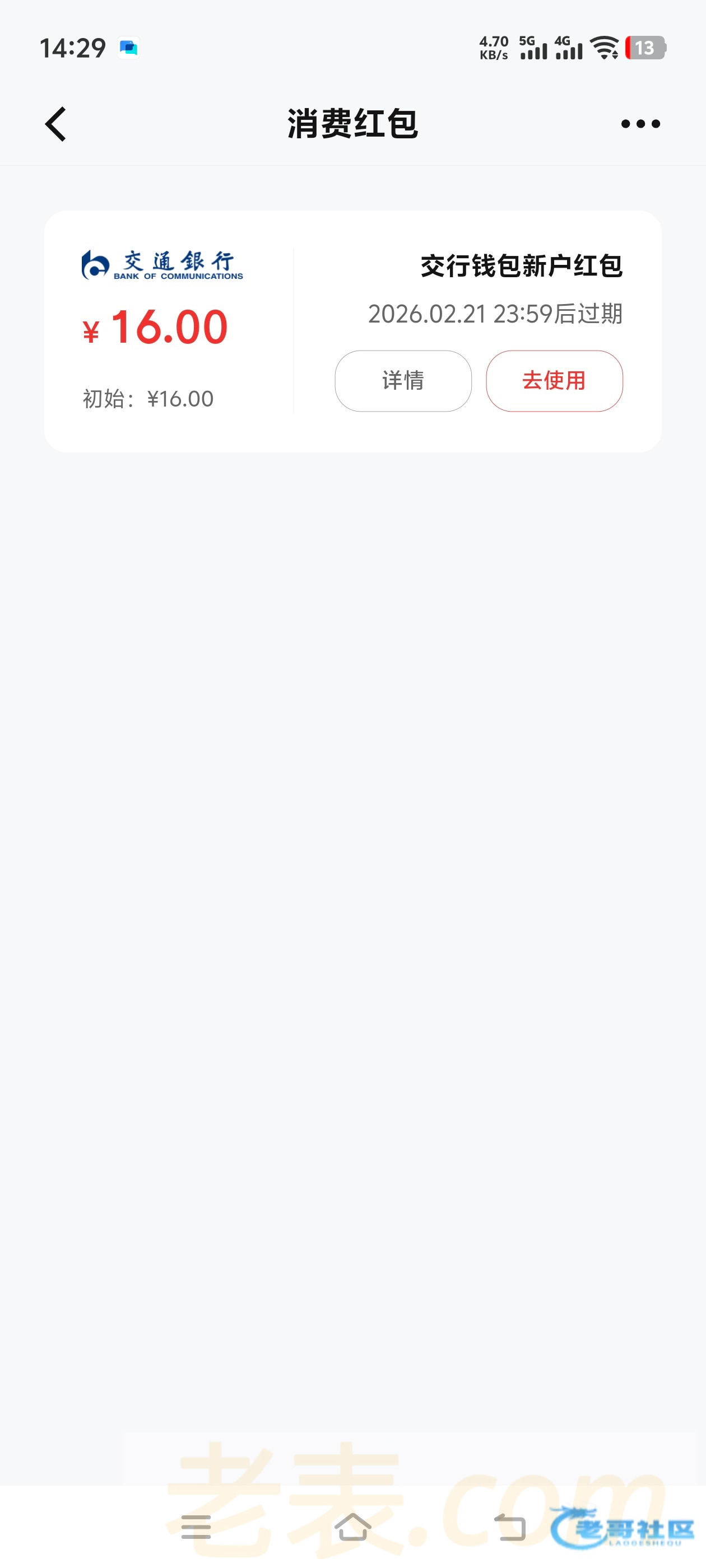Open the system recent apps menu
The width and height of the screenshot is (706, 1568).
coord(196,1527)
